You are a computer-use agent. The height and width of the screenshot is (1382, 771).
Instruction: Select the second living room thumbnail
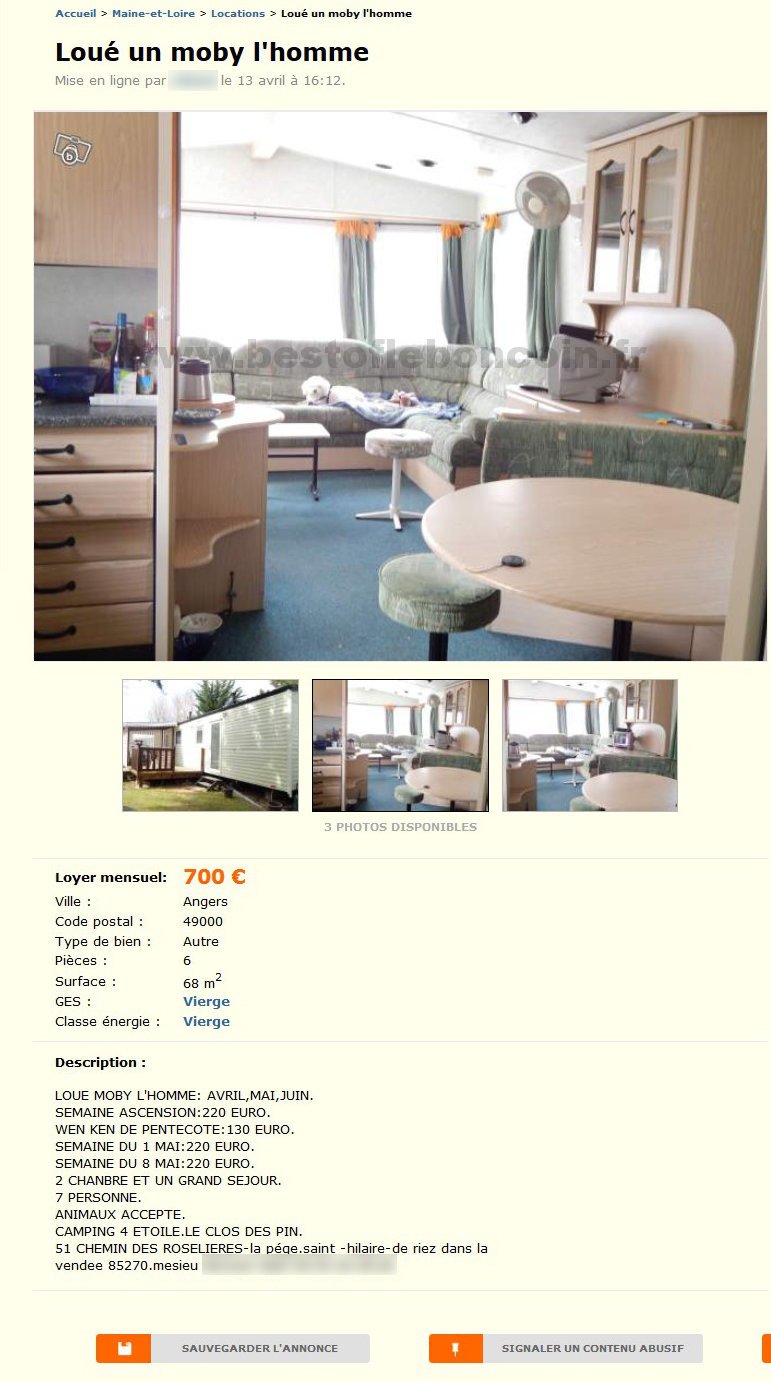pos(400,745)
